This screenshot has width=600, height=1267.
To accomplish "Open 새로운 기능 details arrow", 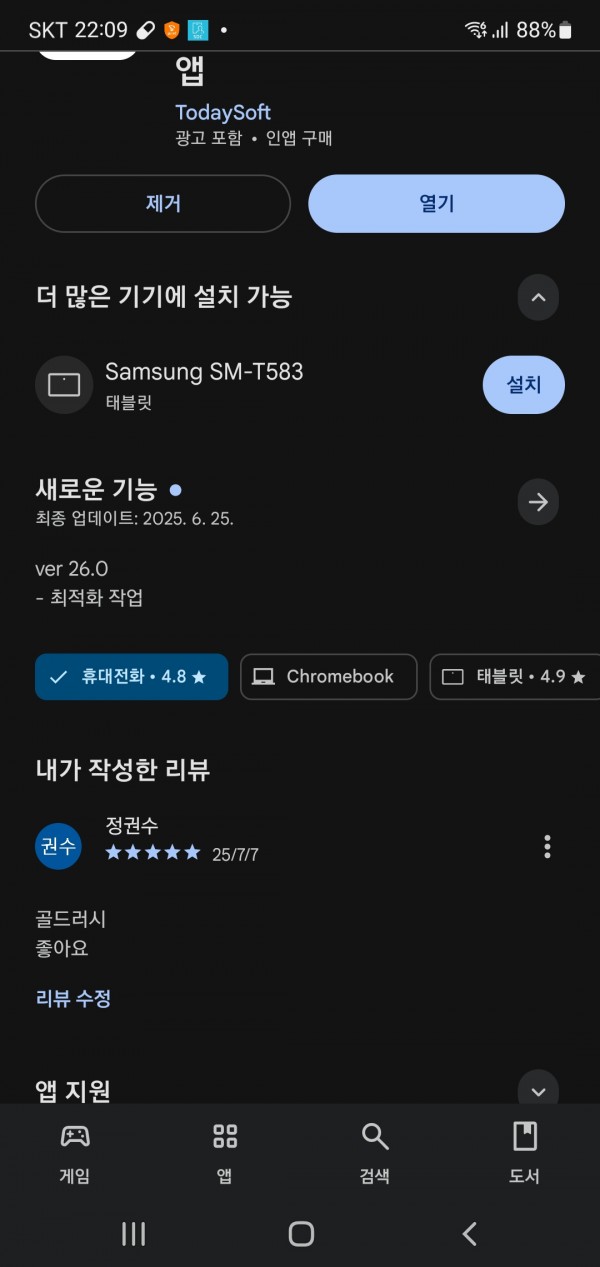I will 538,502.
